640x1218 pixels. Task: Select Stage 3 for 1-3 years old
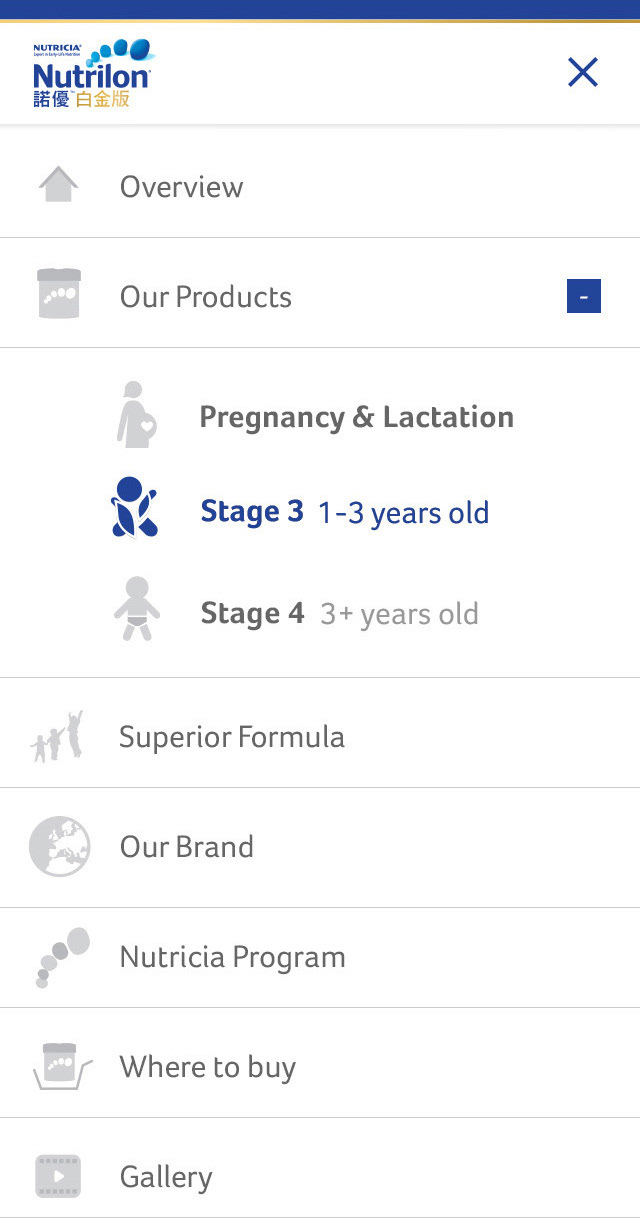point(344,512)
